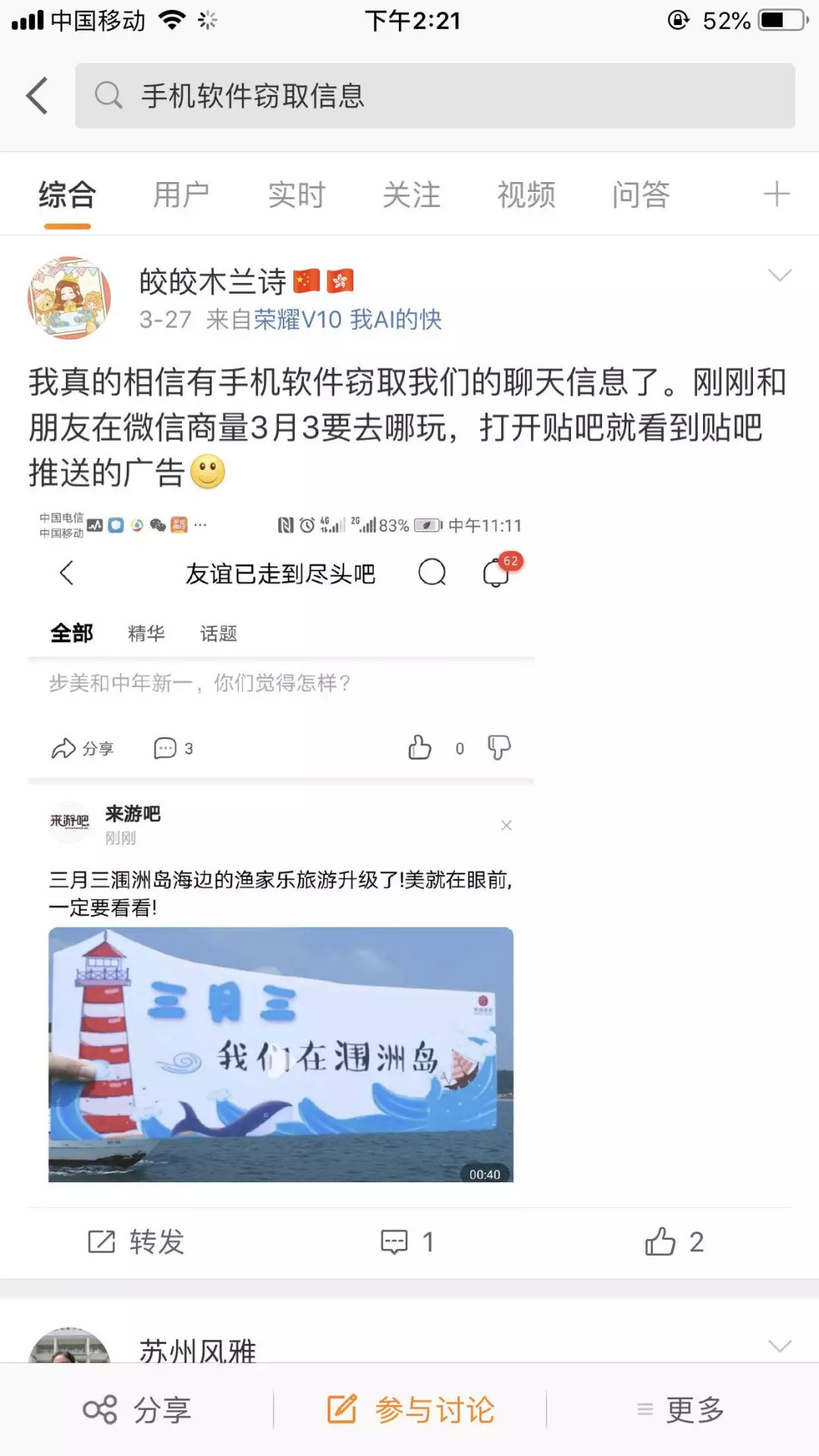Open the 更多 menu
819x1456 pixels.
680,1410
